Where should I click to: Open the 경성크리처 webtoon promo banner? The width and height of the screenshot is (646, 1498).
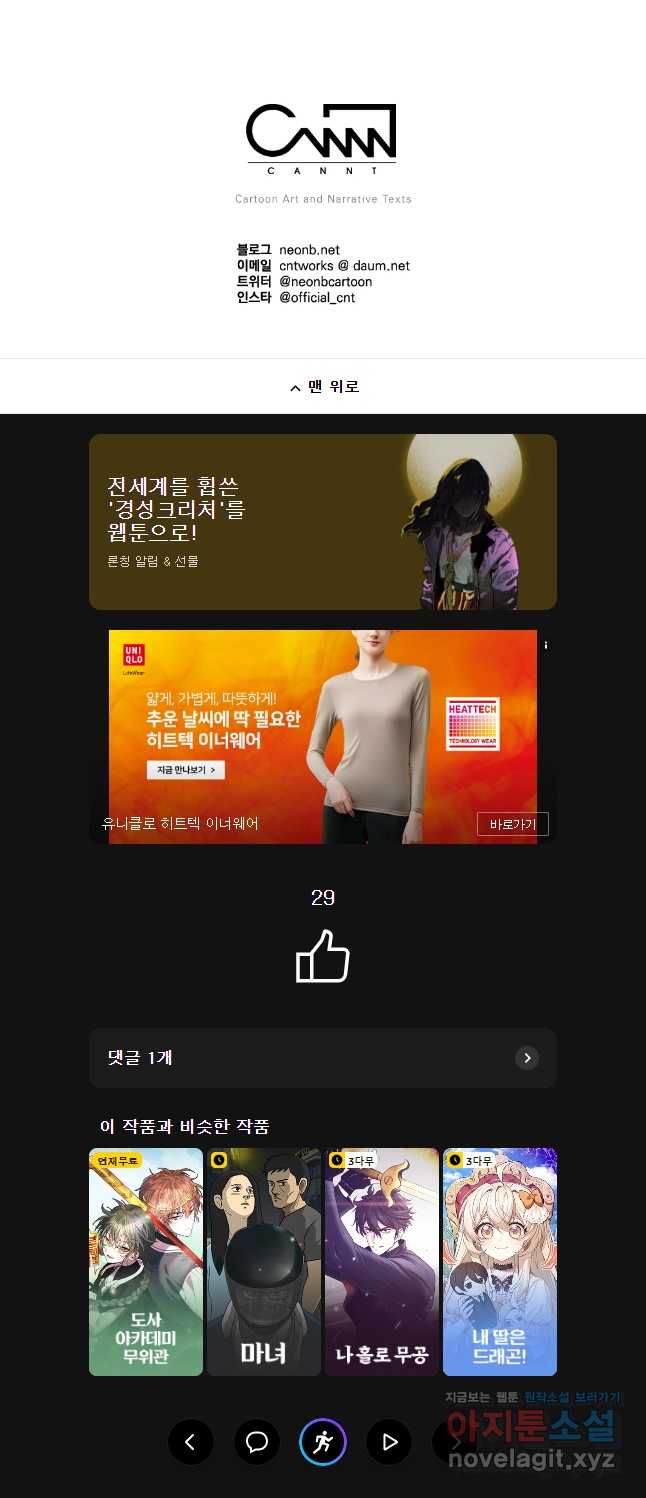tap(322, 521)
